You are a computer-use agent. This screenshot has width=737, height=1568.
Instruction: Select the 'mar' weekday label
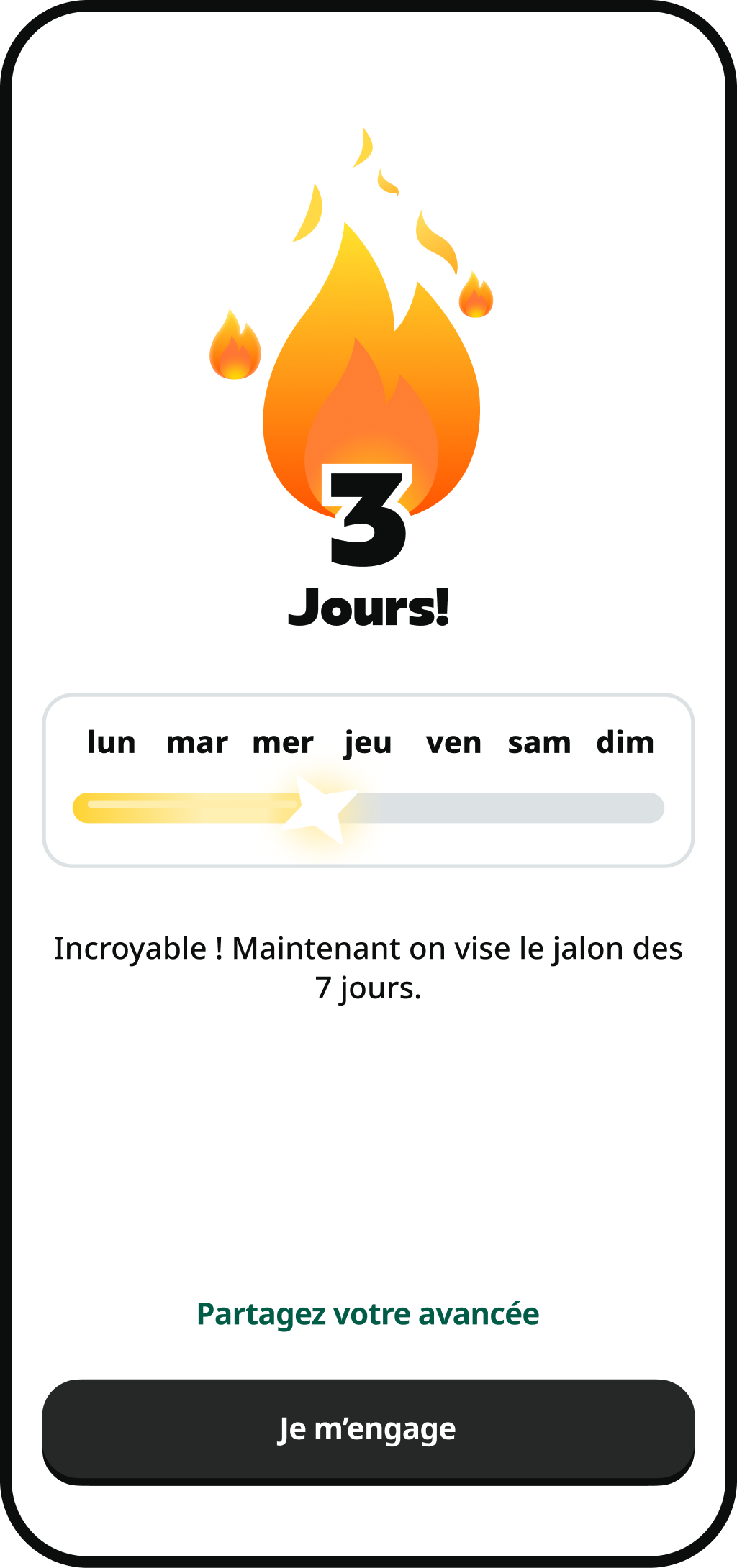[x=197, y=742]
